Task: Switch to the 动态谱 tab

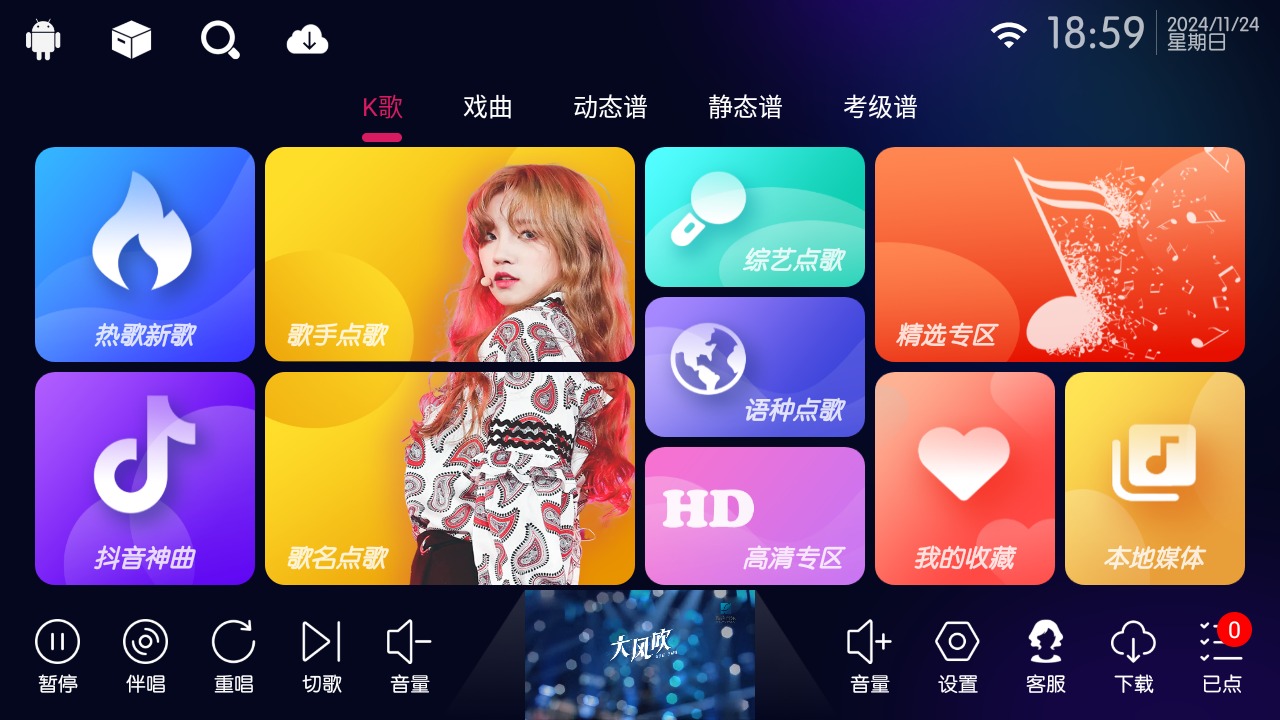Action: pyautogui.click(x=610, y=107)
